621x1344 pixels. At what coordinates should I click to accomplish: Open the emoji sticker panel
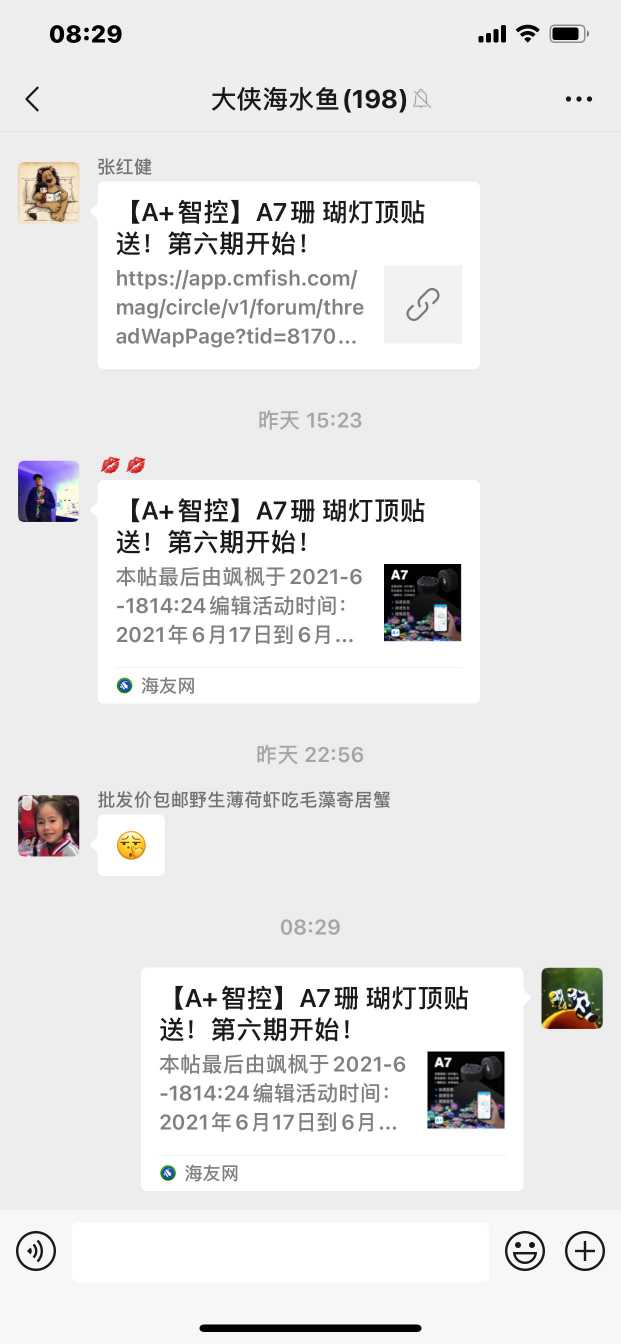[x=525, y=1251]
